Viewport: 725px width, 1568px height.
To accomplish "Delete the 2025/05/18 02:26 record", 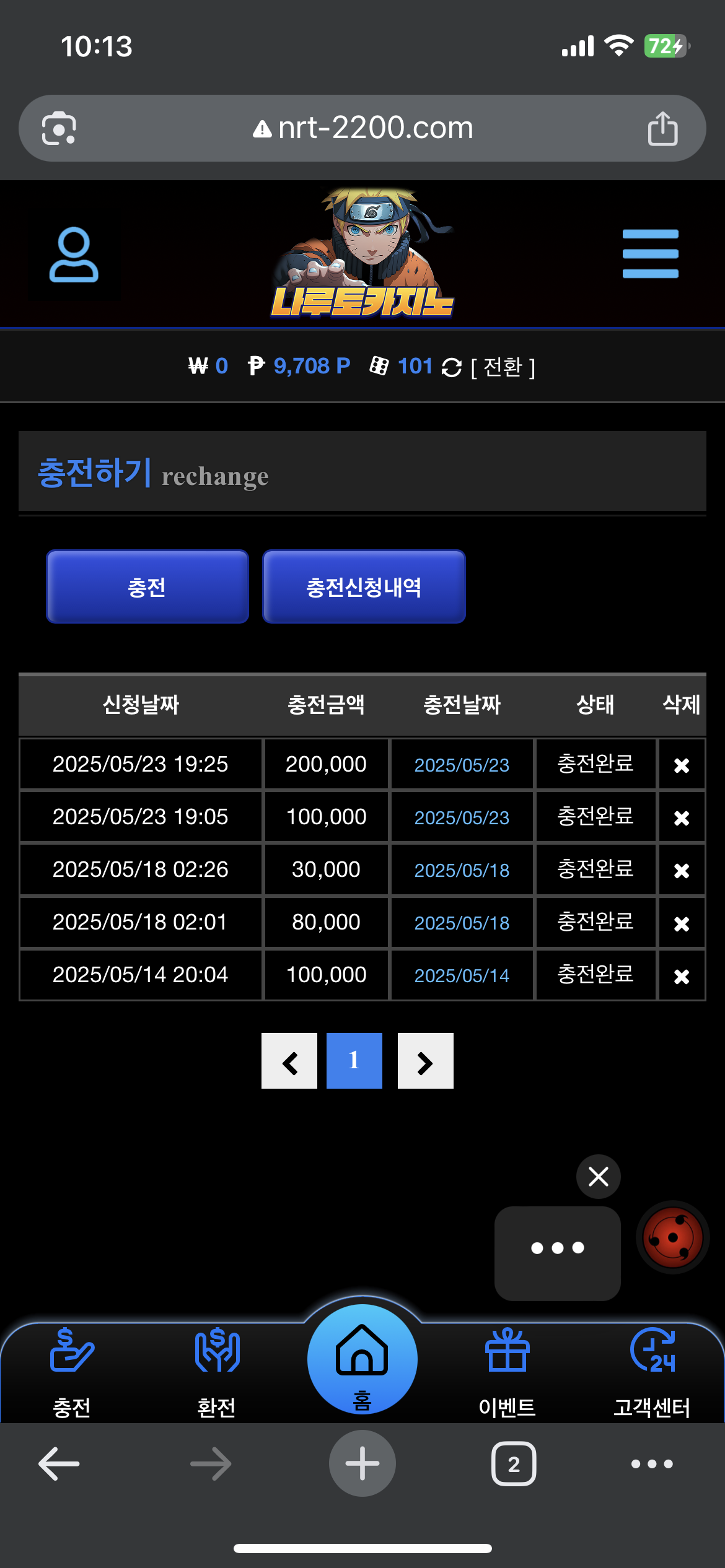I will 682,871.
